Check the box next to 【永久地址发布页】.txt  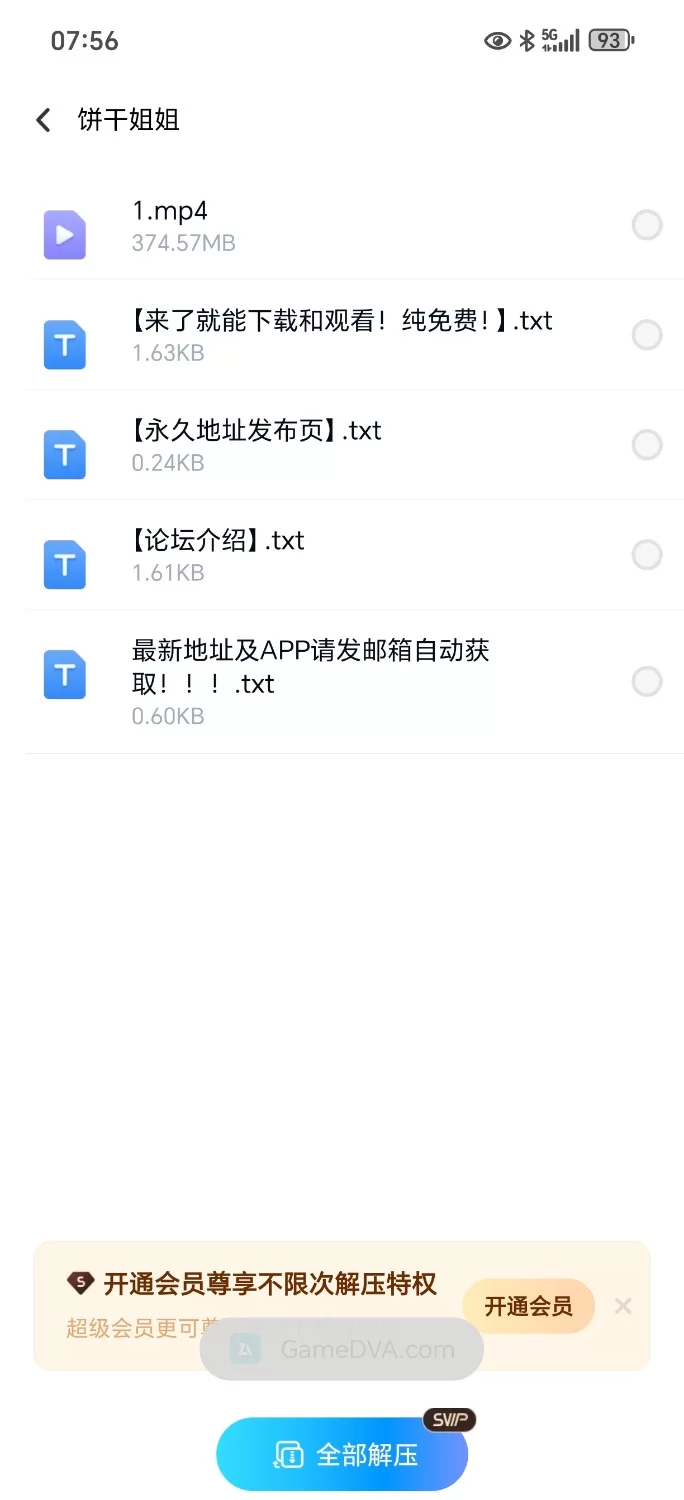tap(647, 445)
